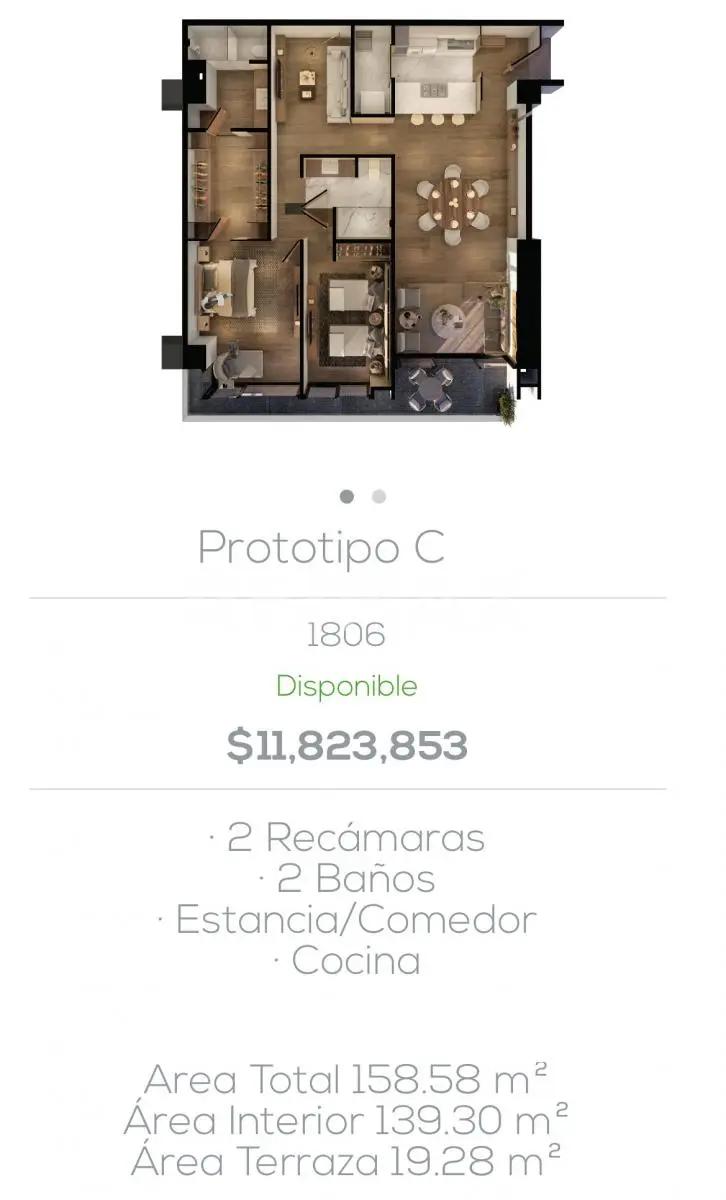Click the price '$11,823,853'
The width and height of the screenshot is (726, 1200).
pyautogui.click(x=347, y=743)
